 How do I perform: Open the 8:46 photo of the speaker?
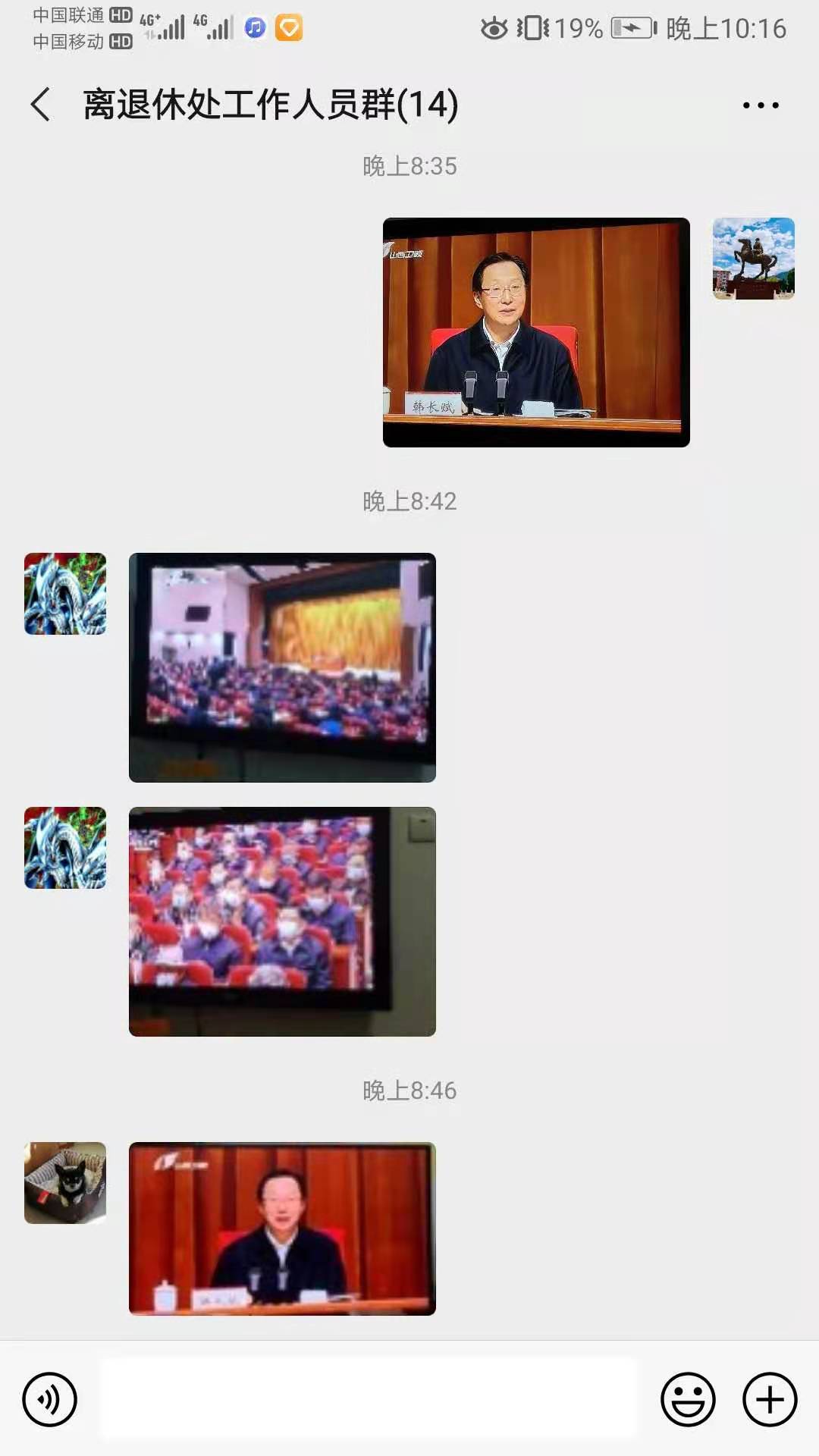[282, 1228]
